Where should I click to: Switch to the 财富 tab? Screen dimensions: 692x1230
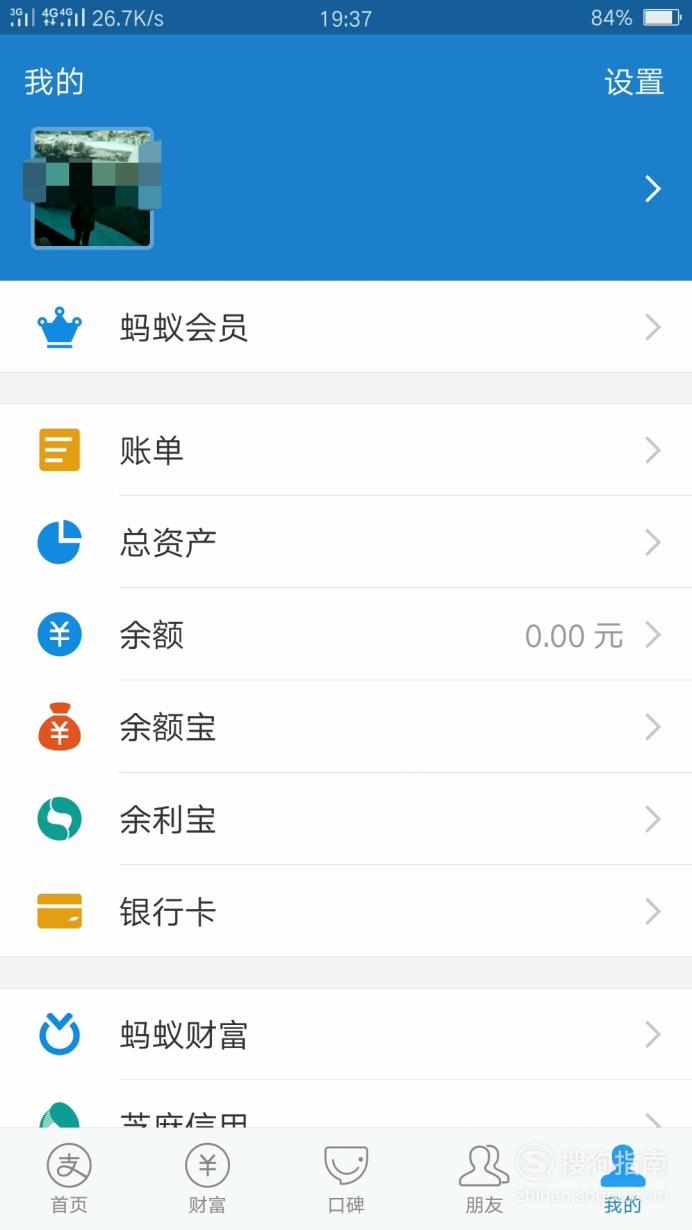[x=207, y=1180]
